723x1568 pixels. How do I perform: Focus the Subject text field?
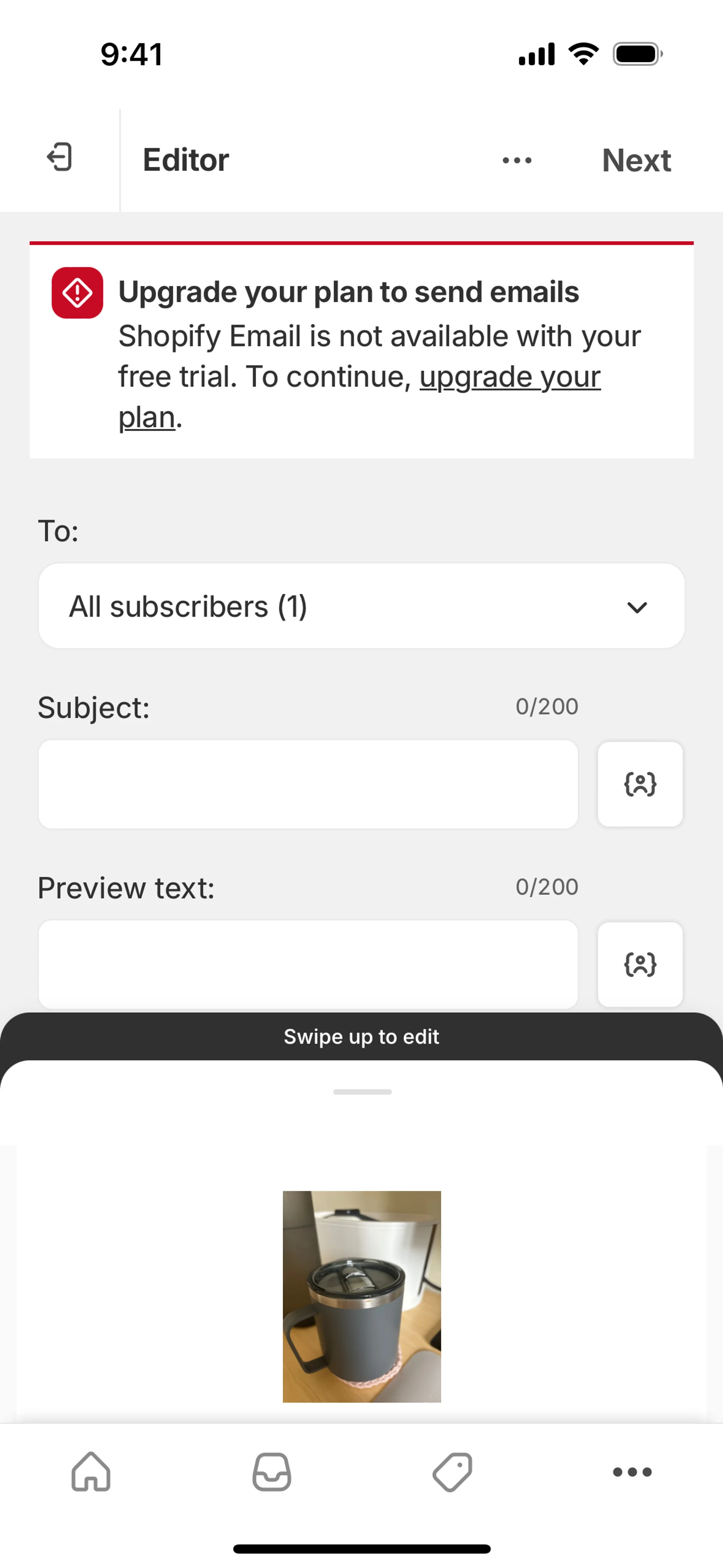[308, 784]
